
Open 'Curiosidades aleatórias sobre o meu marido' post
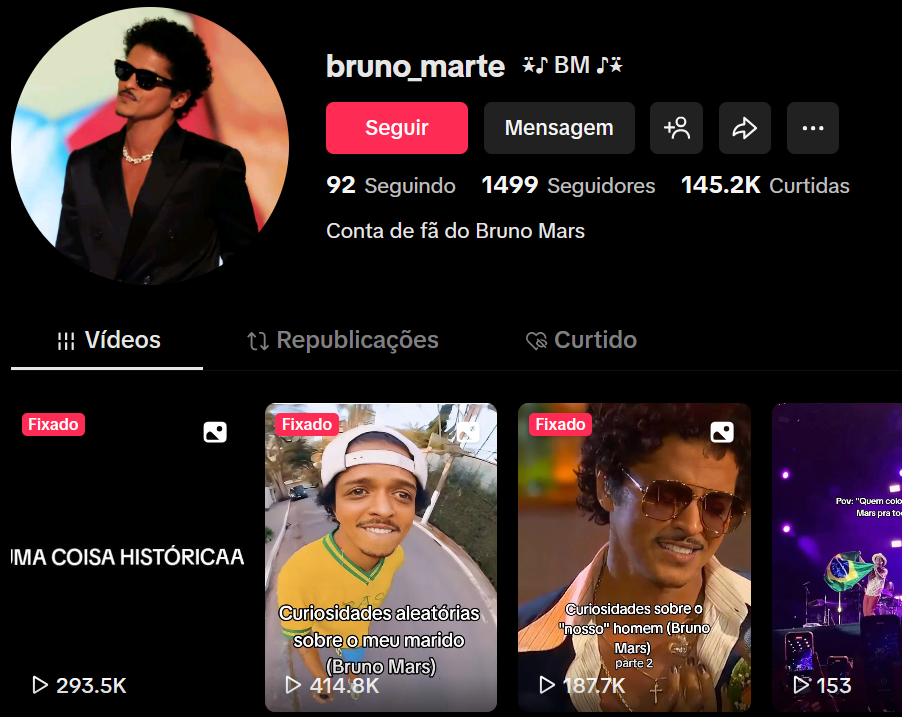tap(380, 557)
